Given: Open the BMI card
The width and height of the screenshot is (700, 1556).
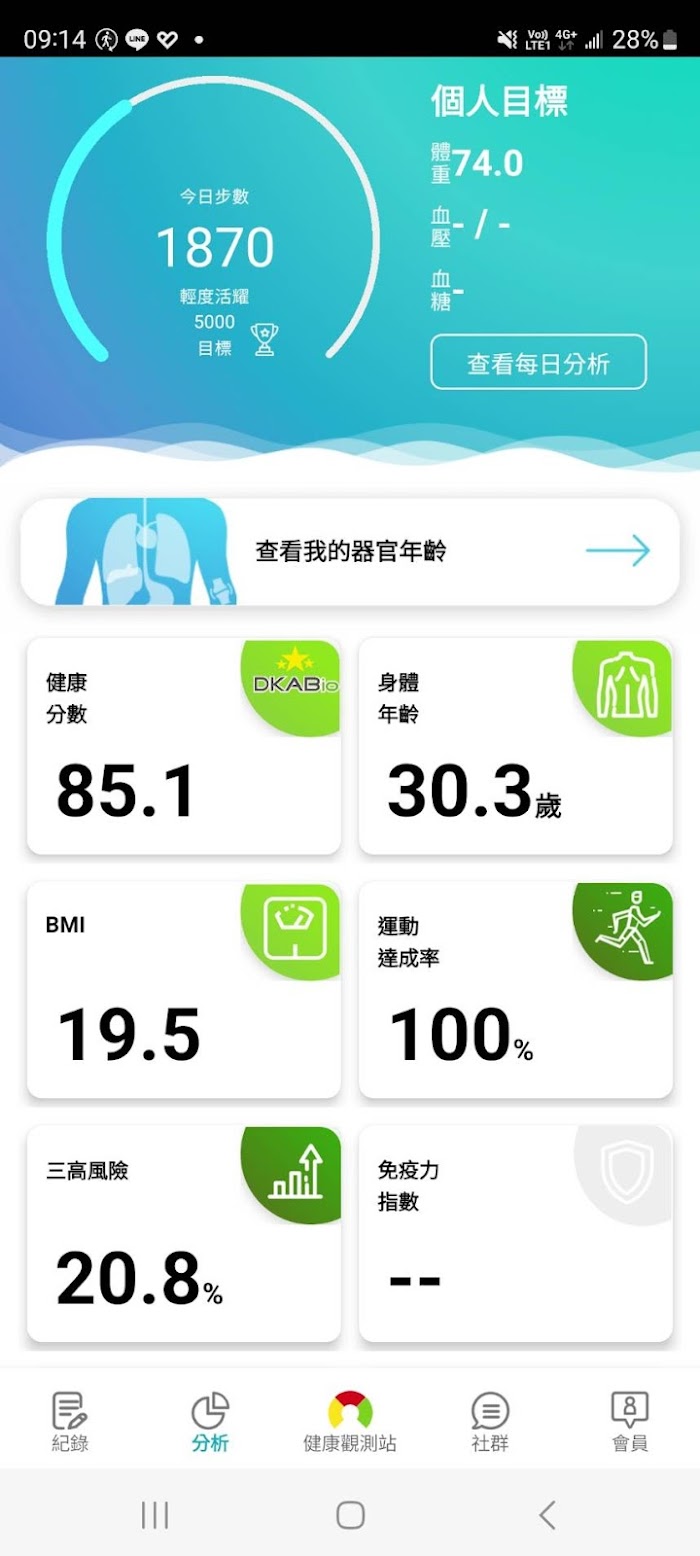Looking at the screenshot, I should tap(183, 989).
